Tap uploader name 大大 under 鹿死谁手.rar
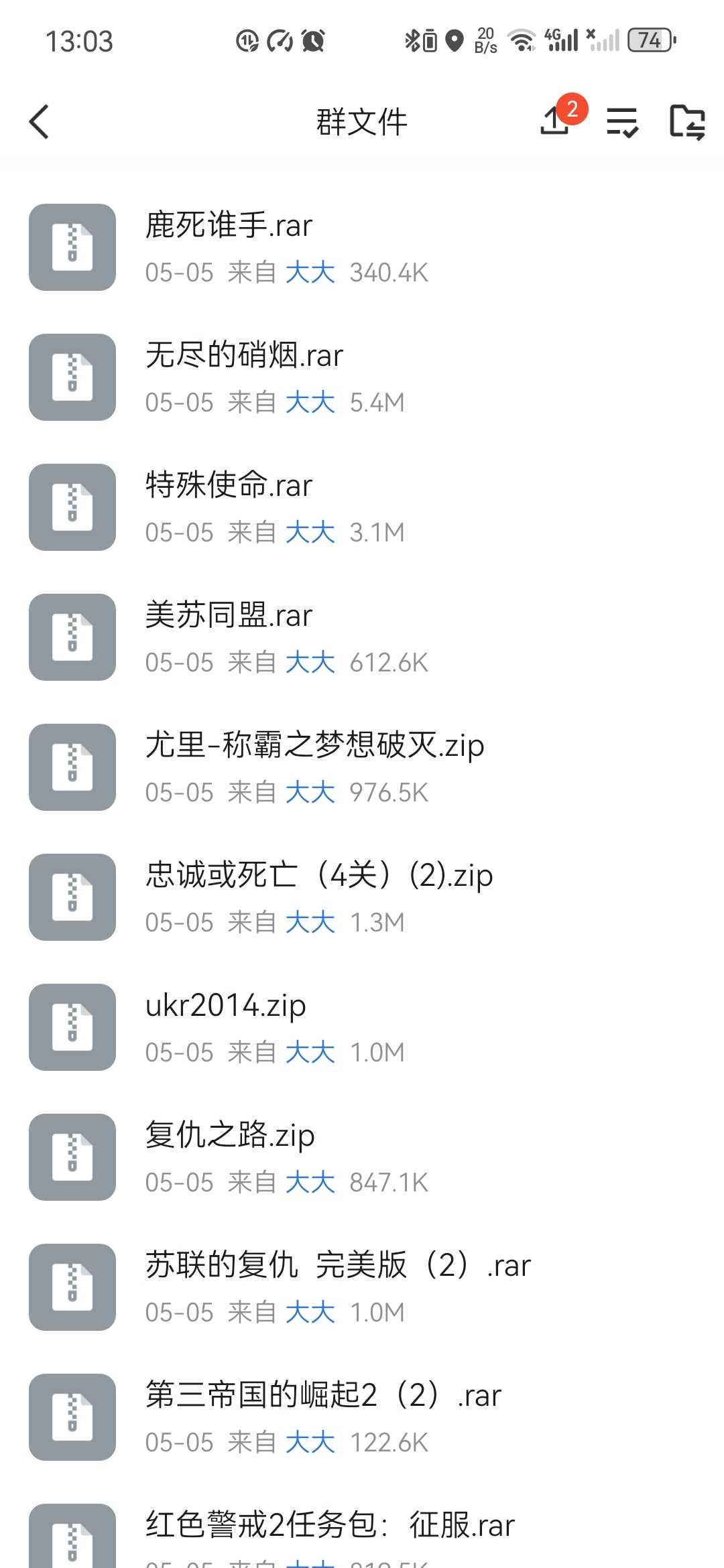Screen dimensions: 724x1568 pos(310,273)
